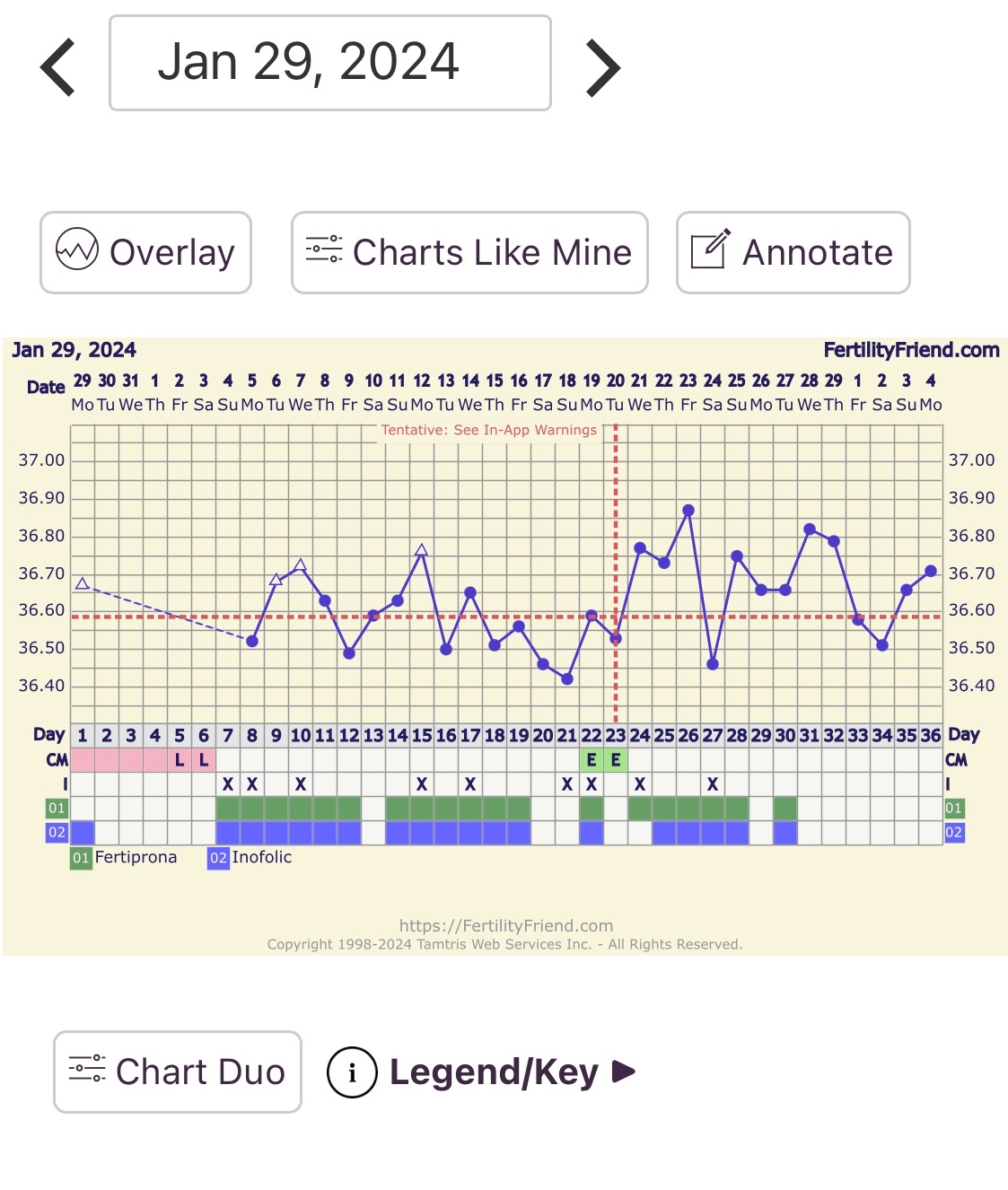Expand the Legend/Key section
The width and height of the screenshot is (1008, 1190).
pyautogui.click(x=482, y=1072)
